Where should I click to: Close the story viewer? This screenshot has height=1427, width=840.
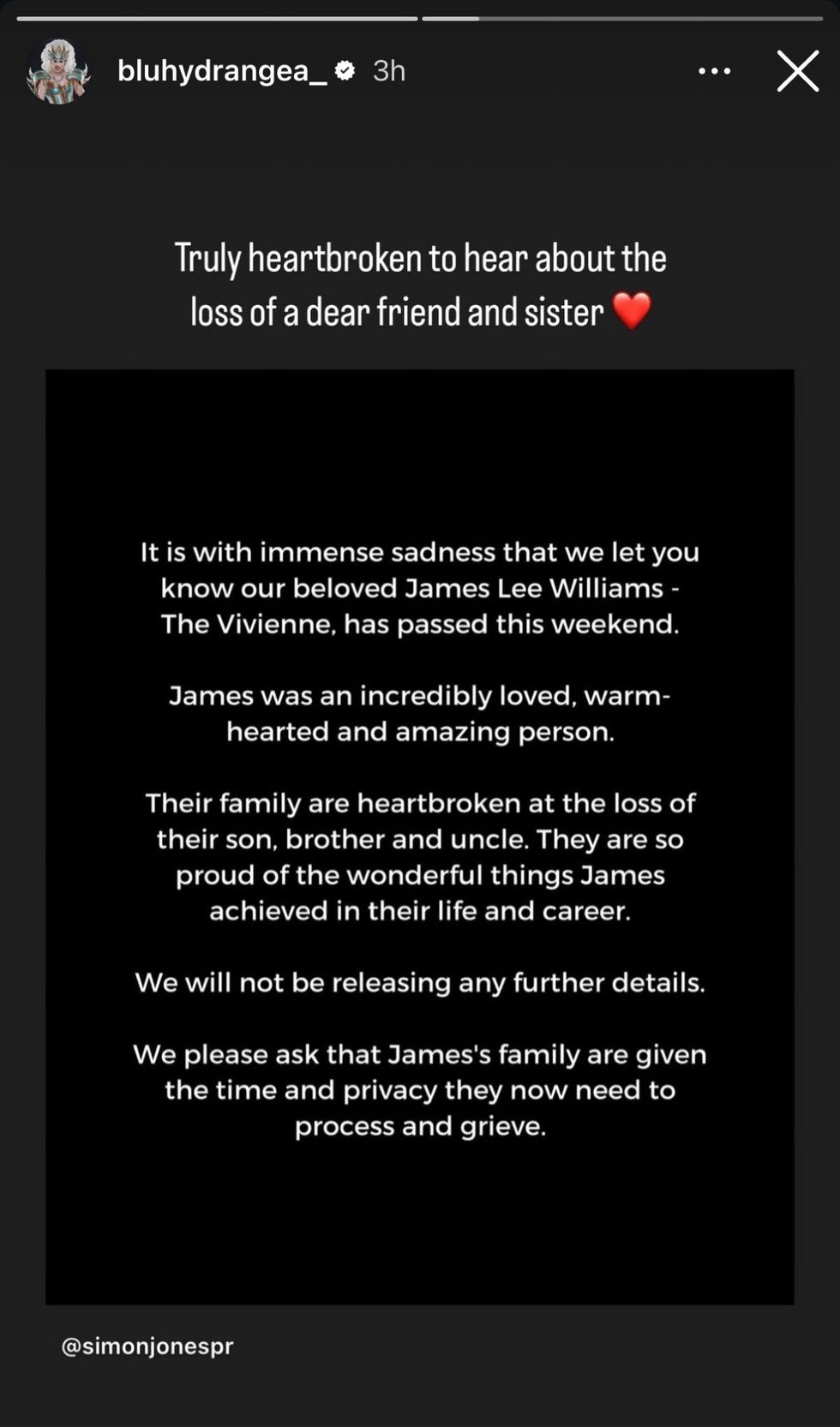coord(797,71)
